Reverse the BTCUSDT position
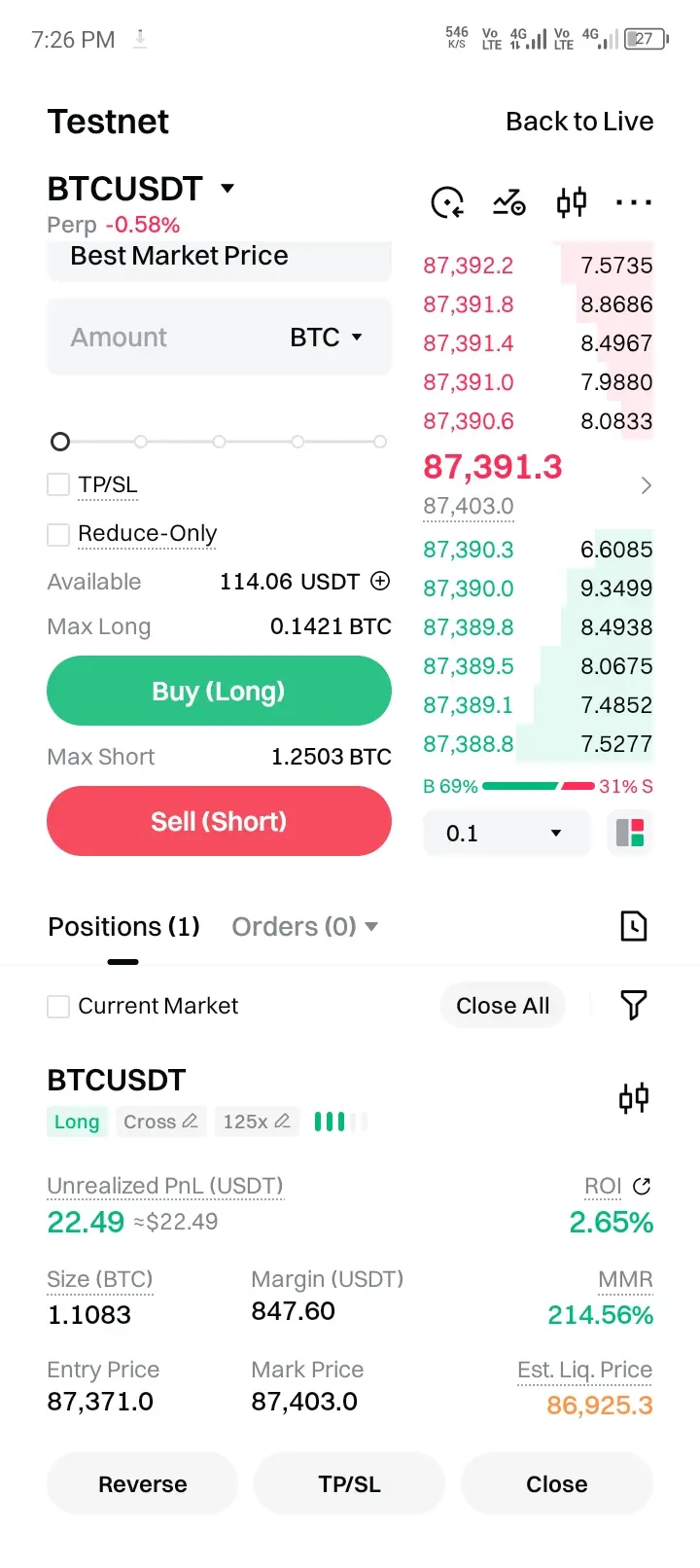This screenshot has height=1568, width=700. tap(142, 1483)
